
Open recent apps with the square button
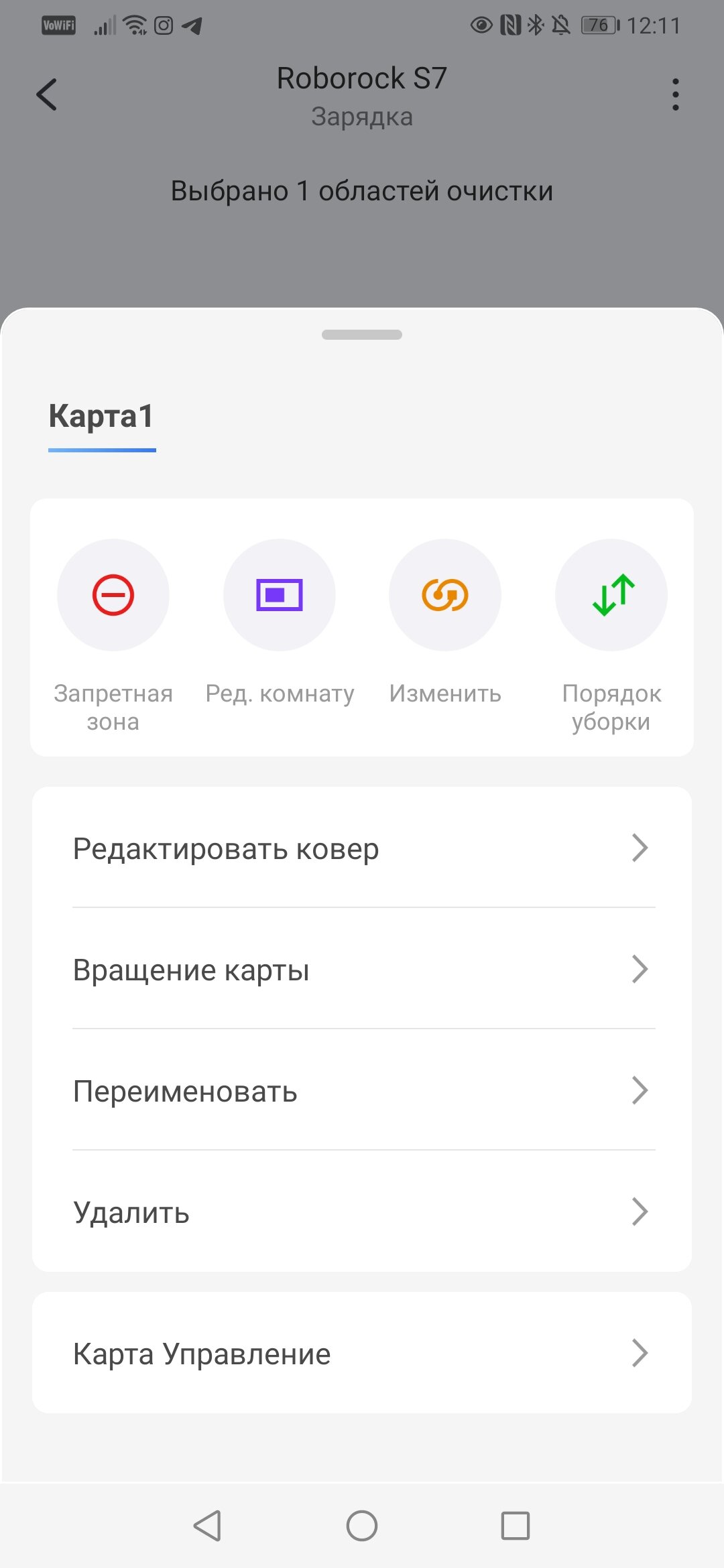[x=516, y=1526]
